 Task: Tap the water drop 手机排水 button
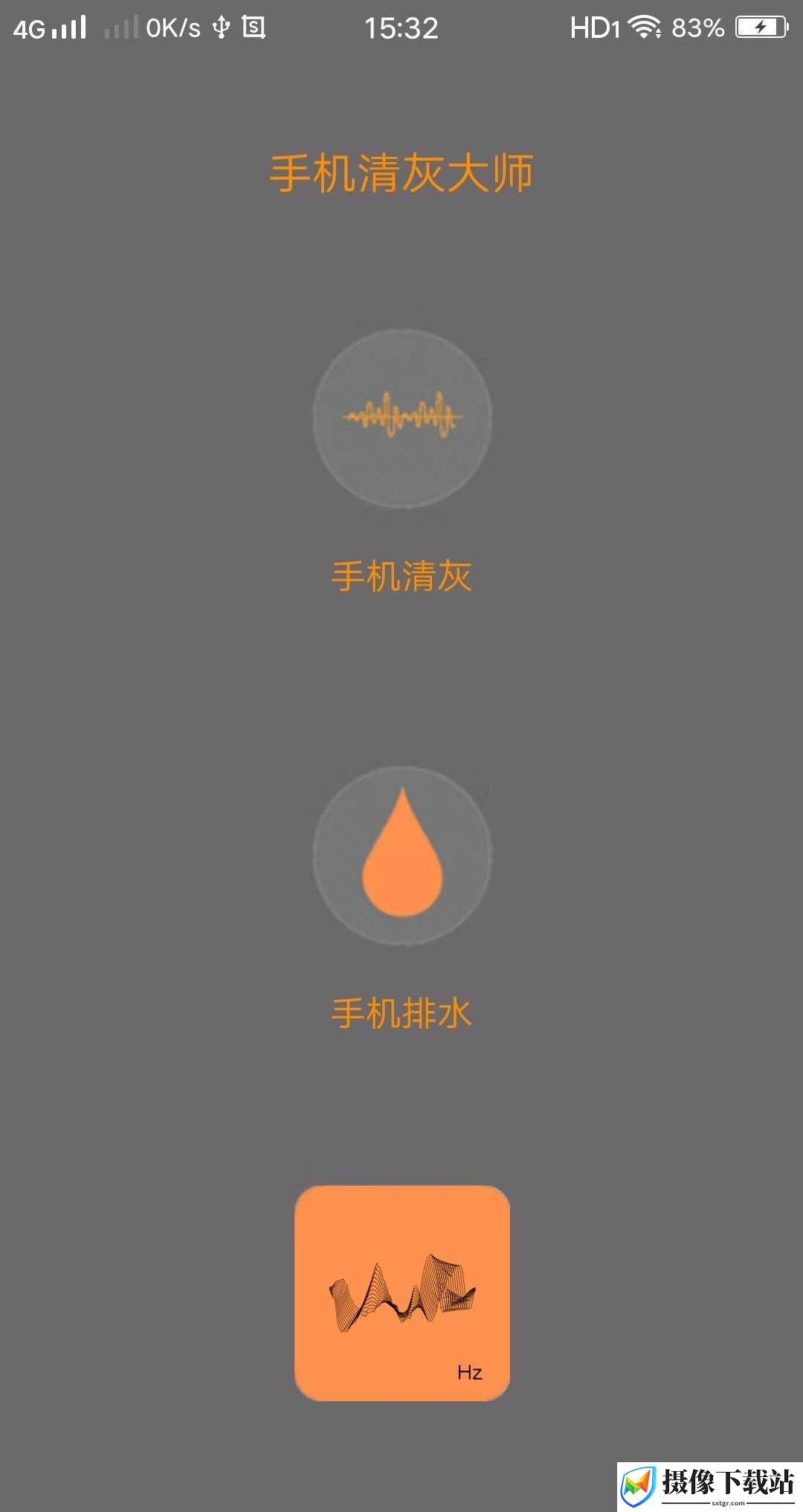click(402, 856)
